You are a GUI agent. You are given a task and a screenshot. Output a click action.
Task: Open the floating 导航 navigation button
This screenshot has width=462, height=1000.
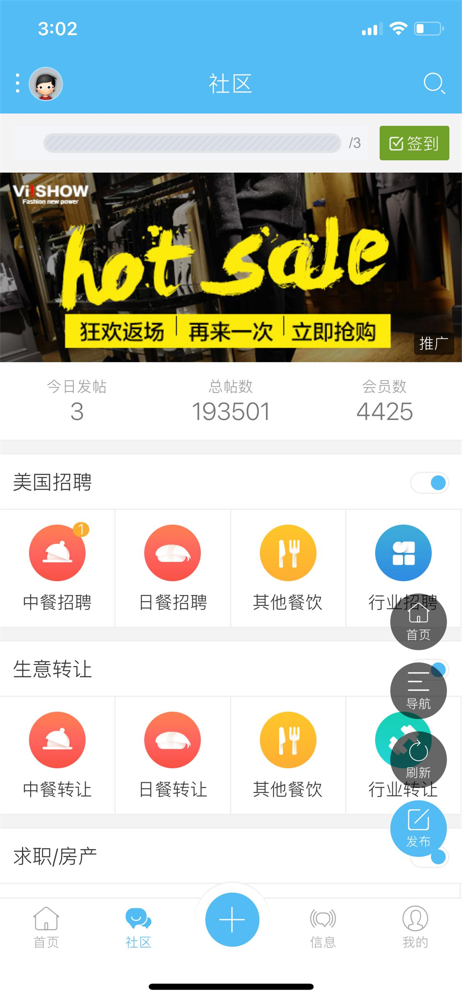point(419,691)
